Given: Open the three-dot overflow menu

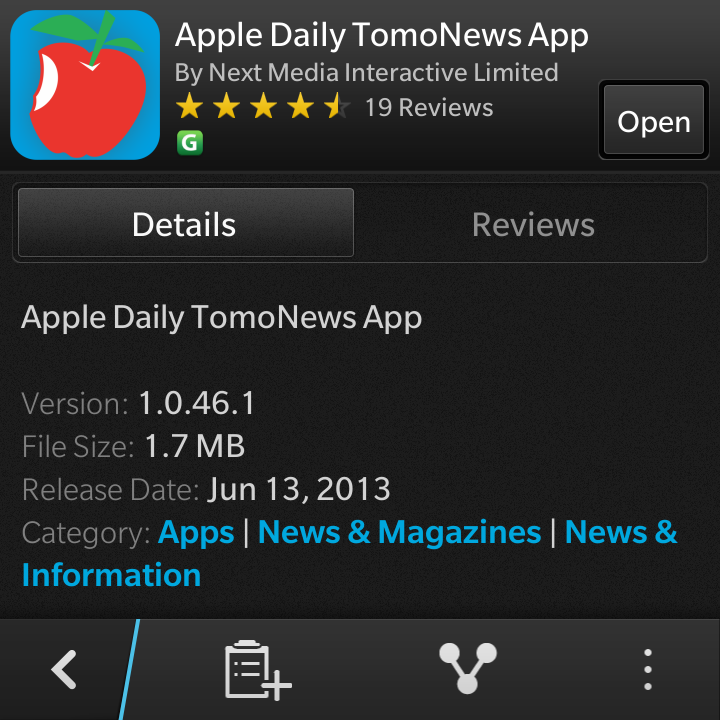Looking at the screenshot, I should 648,669.
